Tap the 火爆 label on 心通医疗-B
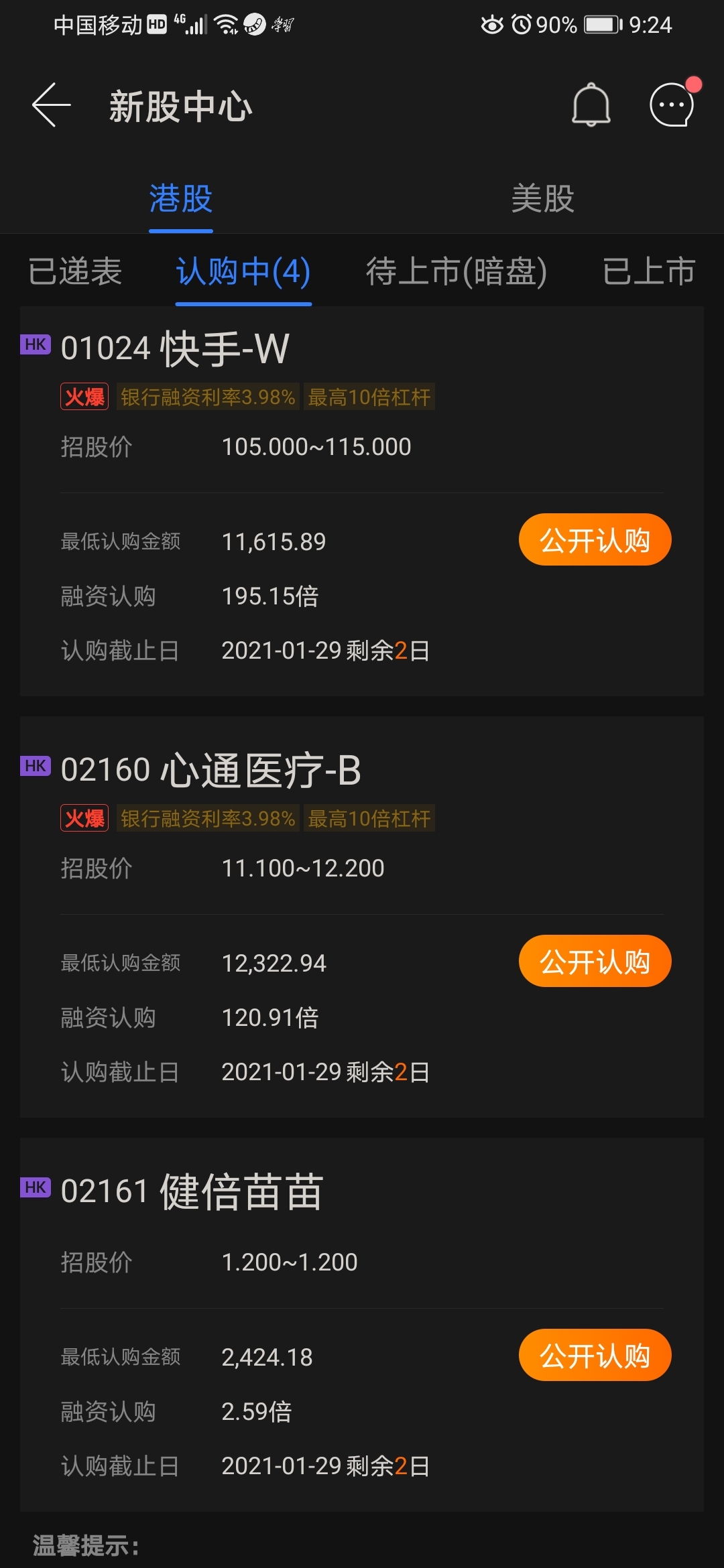Viewport: 724px width, 1568px height. [83, 818]
